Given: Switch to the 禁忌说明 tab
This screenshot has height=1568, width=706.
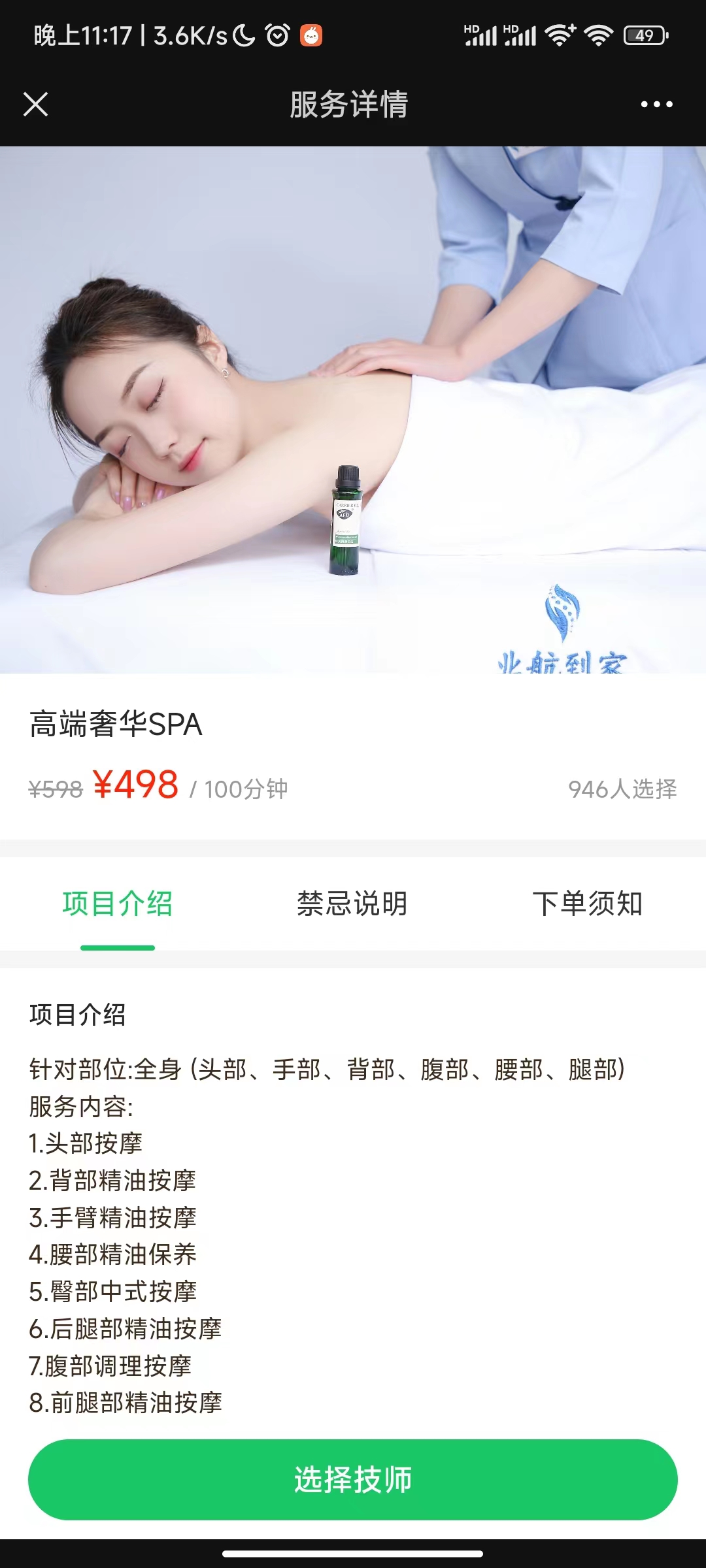Looking at the screenshot, I should [352, 904].
